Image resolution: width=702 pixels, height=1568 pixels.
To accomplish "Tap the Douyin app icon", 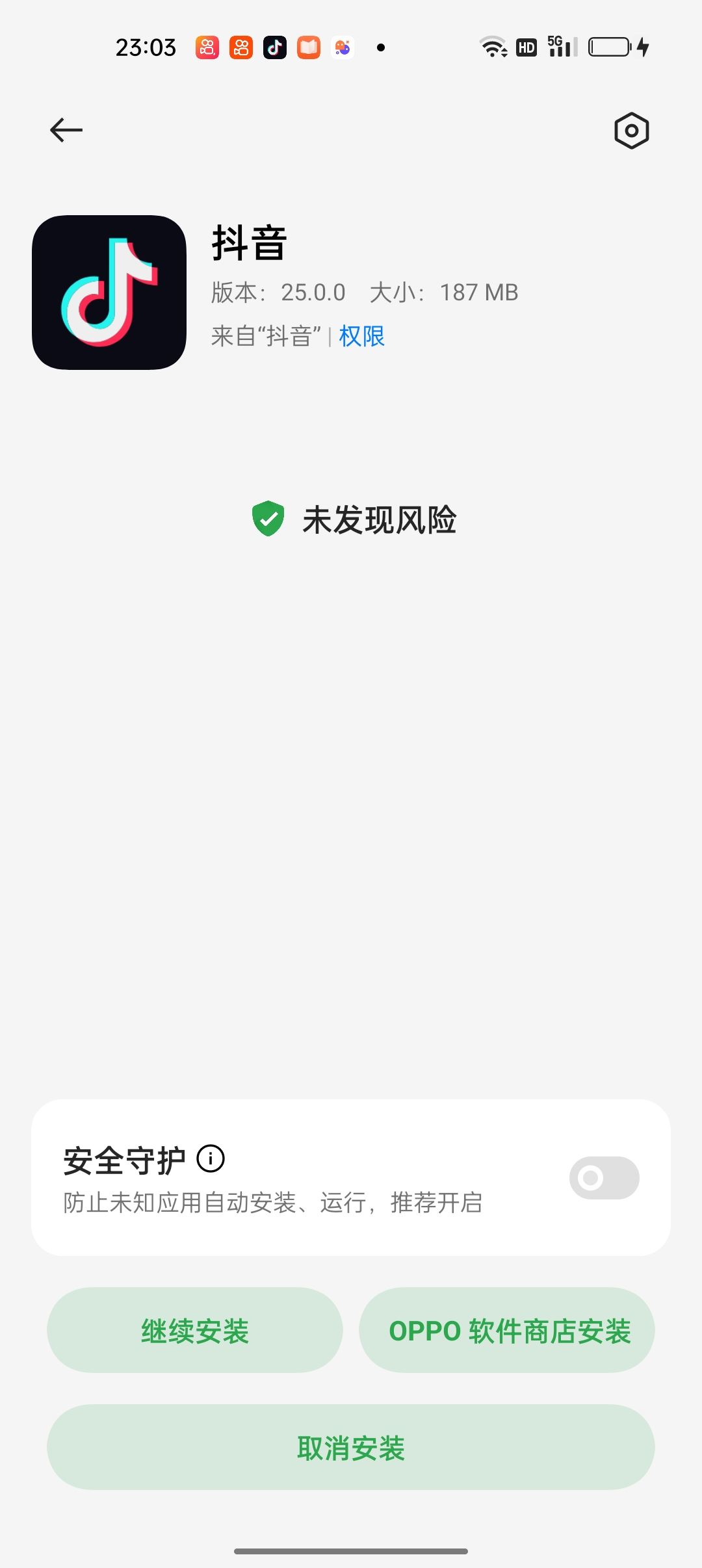I will 109,291.
